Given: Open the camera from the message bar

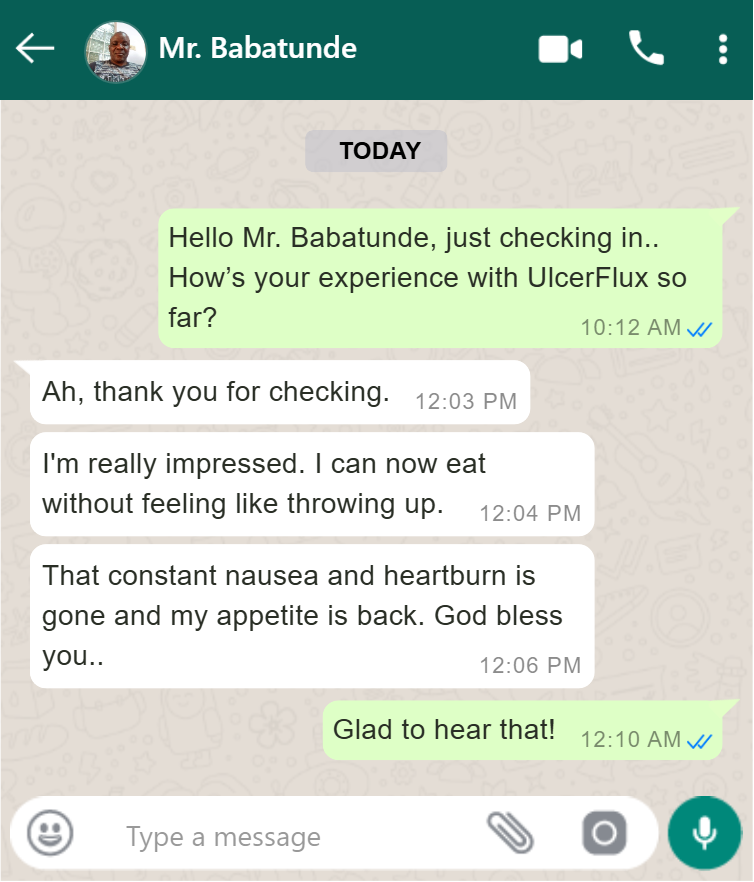Looking at the screenshot, I should pos(605,833).
